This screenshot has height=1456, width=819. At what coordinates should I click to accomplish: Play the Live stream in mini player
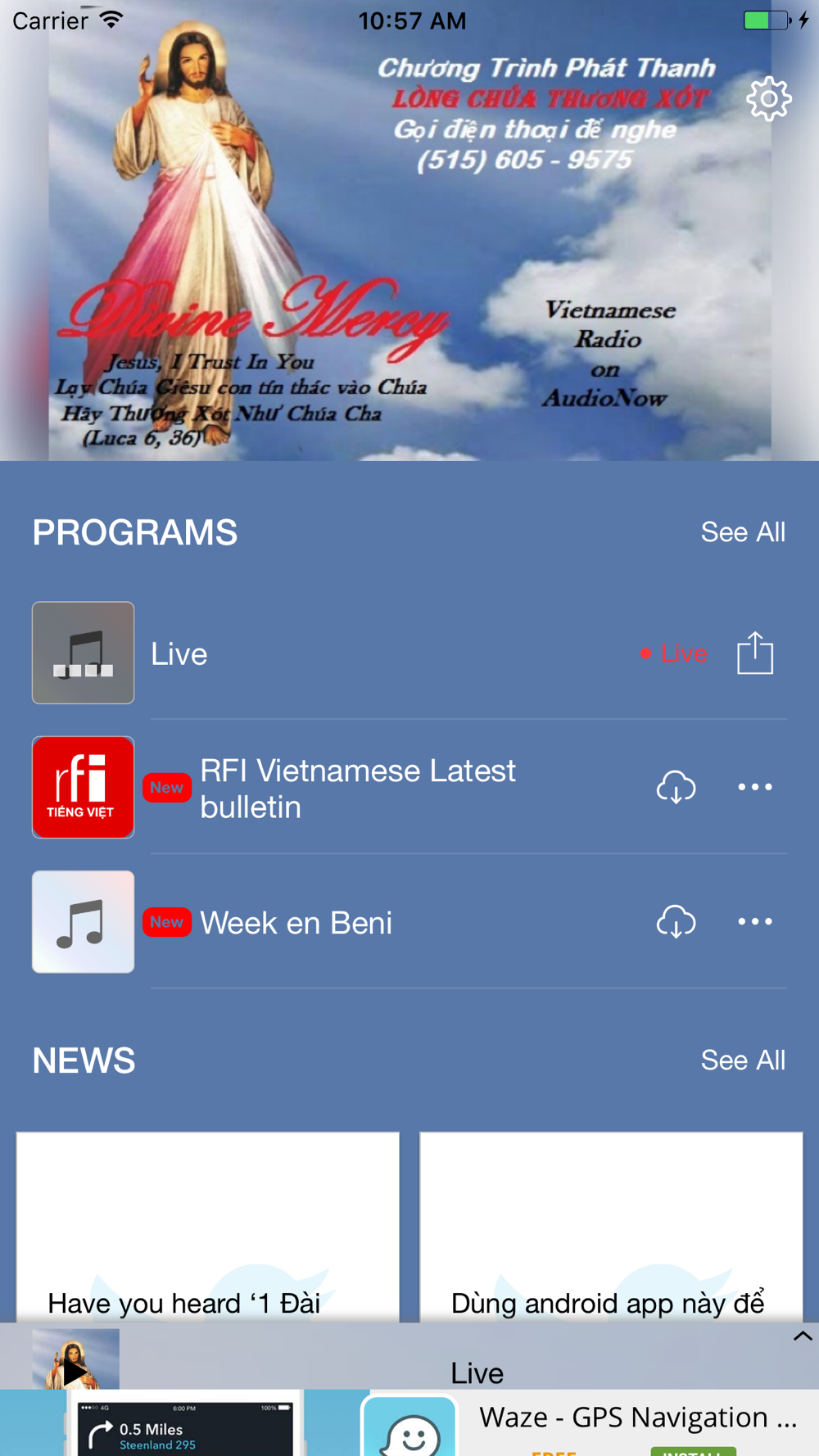(x=75, y=1359)
